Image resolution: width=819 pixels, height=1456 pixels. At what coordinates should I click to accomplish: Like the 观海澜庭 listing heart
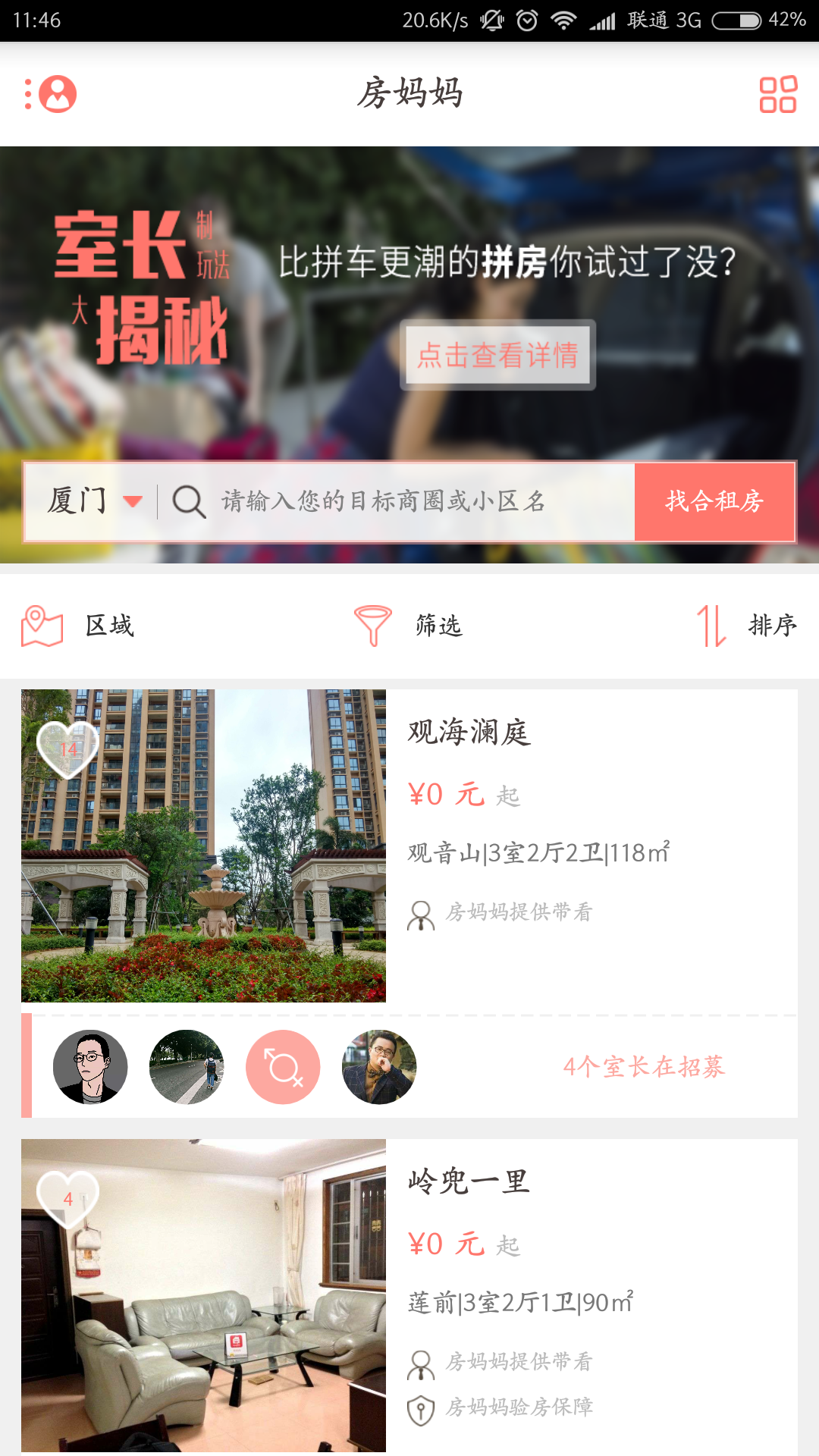[68, 748]
